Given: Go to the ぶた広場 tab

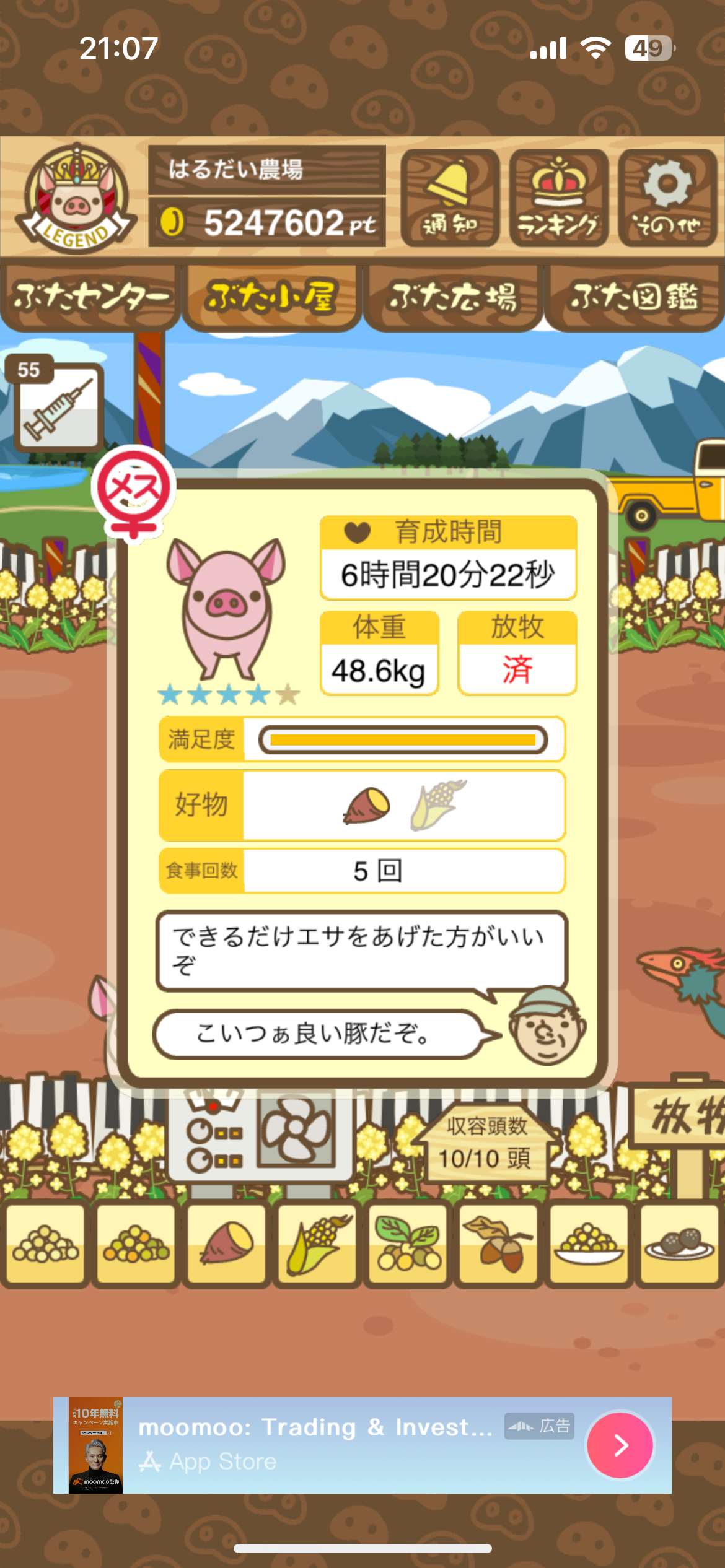Looking at the screenshot, I should [453, 297].
